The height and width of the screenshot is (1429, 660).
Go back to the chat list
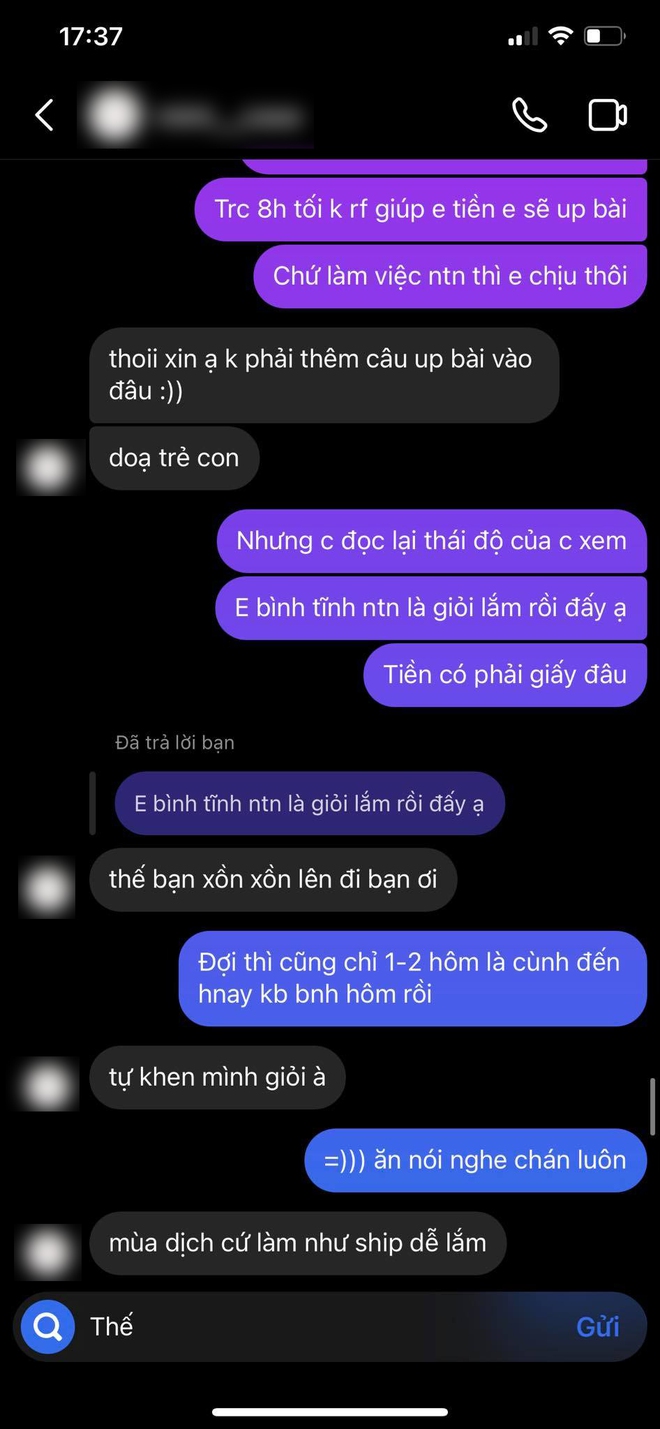[45, 115]
